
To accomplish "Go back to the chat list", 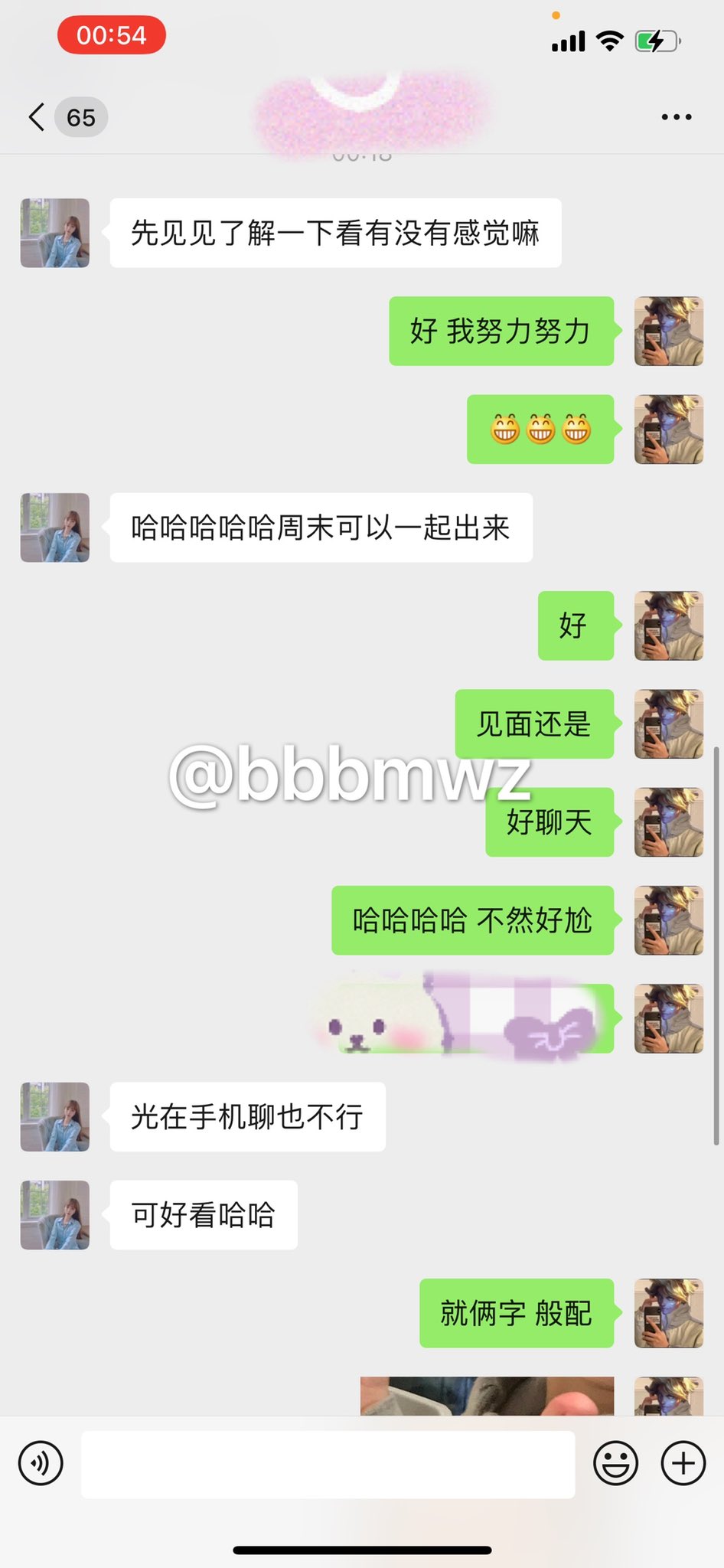I will [37, 117].
